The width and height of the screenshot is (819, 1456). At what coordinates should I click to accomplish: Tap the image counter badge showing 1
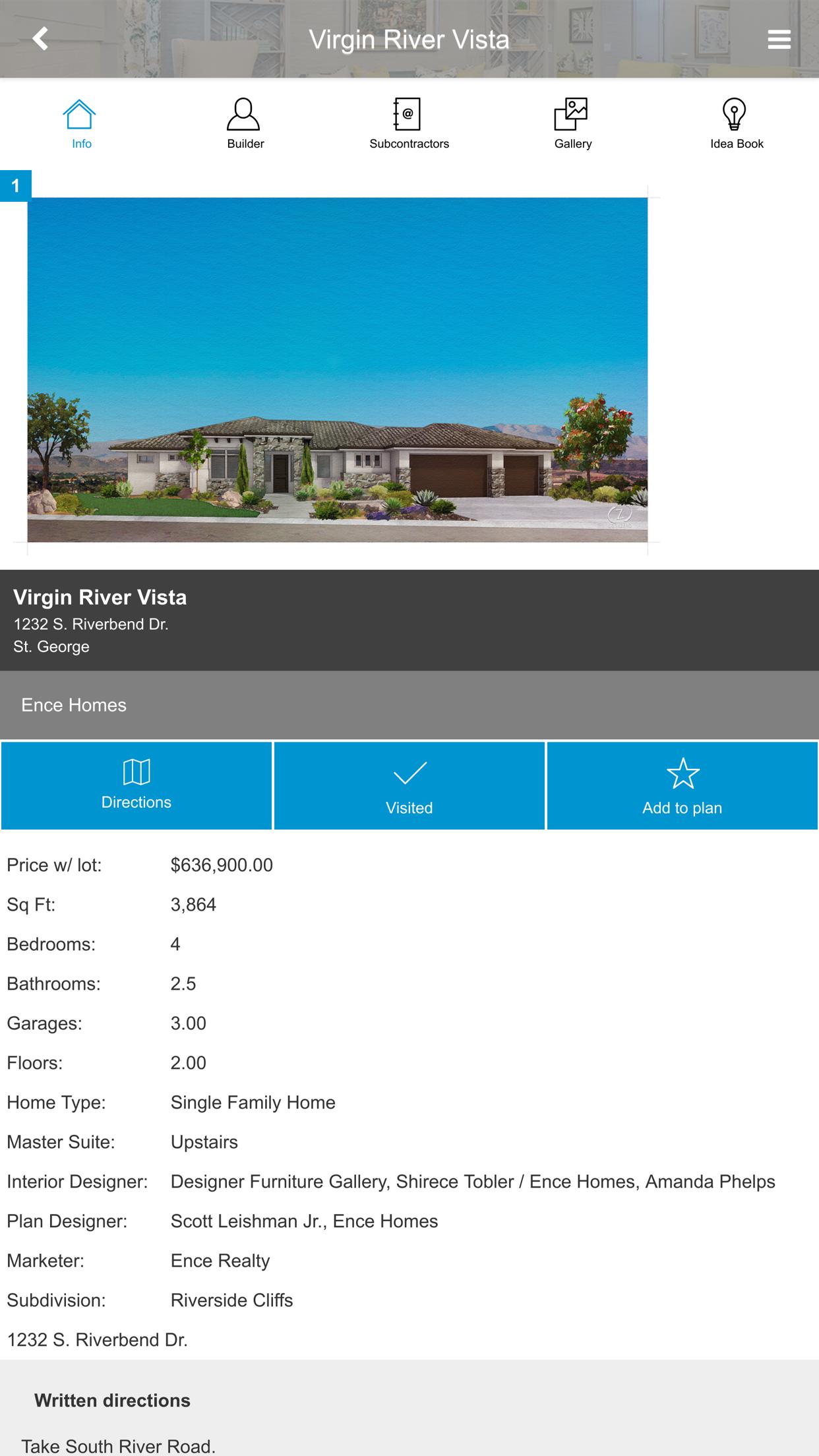point(16,185)
